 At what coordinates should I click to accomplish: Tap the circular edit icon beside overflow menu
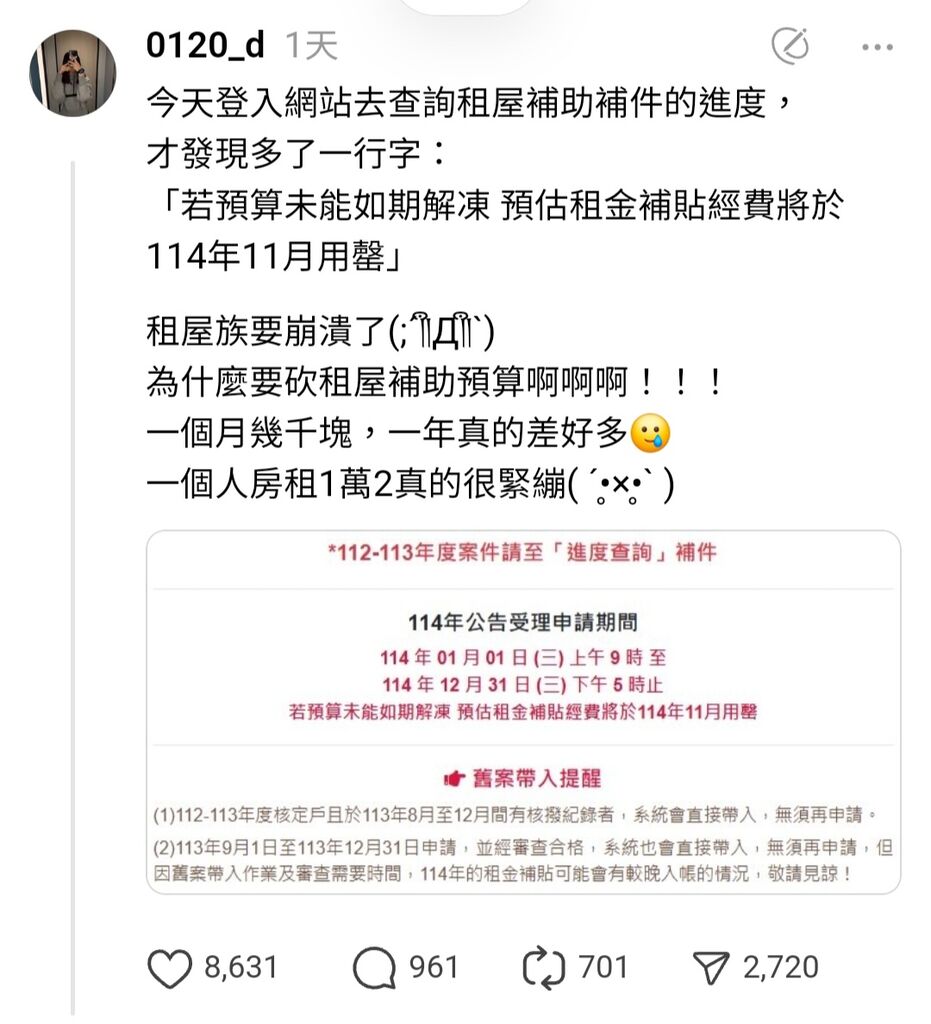tap(790, 46)
